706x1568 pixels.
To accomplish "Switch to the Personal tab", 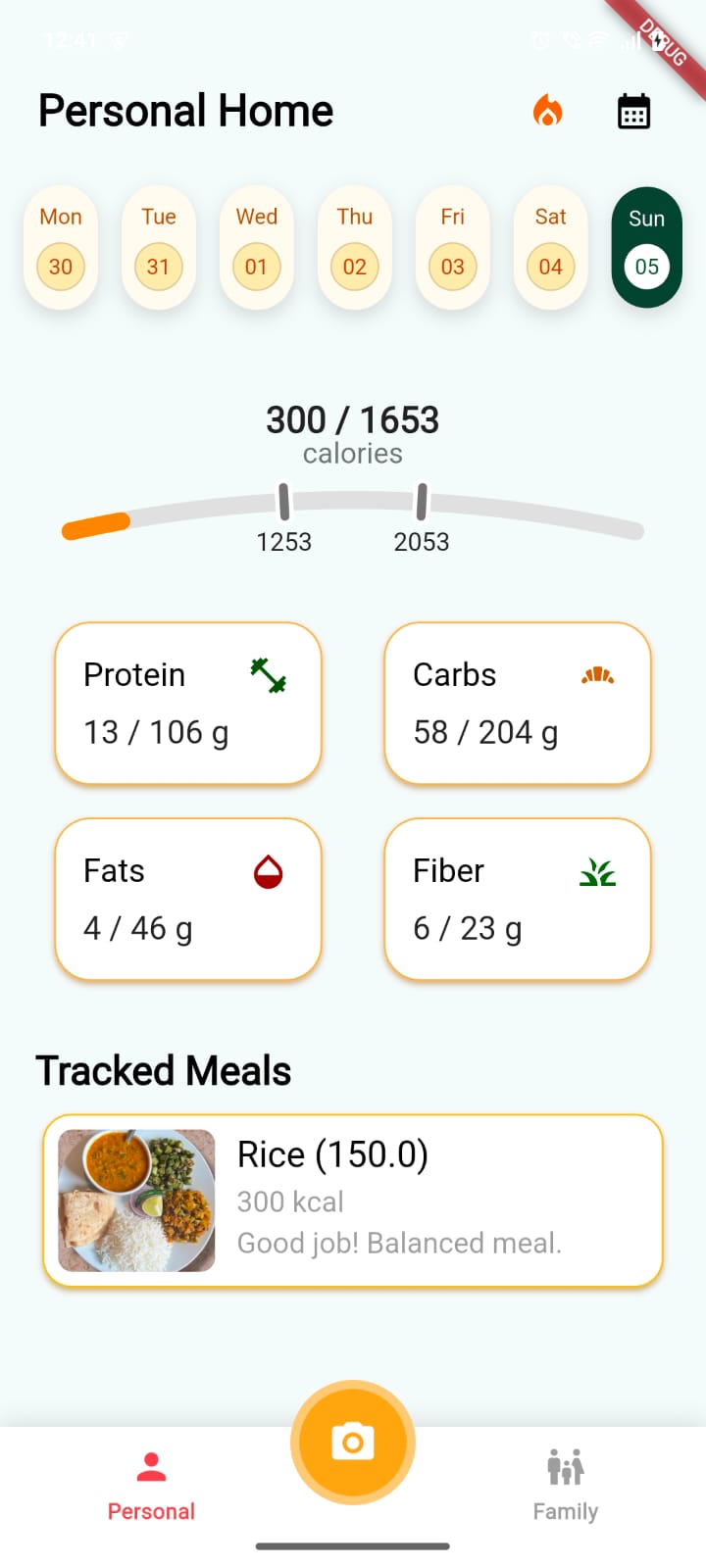I will coord(151,1487).
